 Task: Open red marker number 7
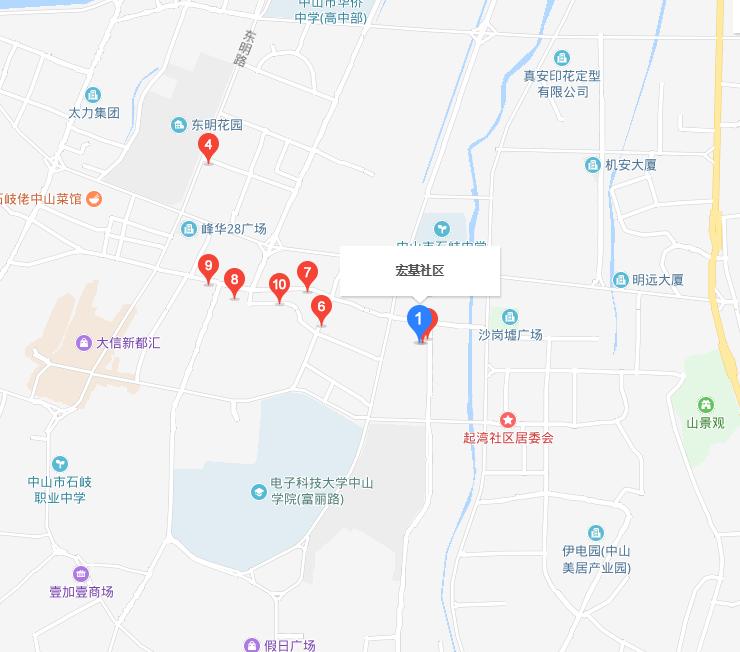tap(307, 273)
